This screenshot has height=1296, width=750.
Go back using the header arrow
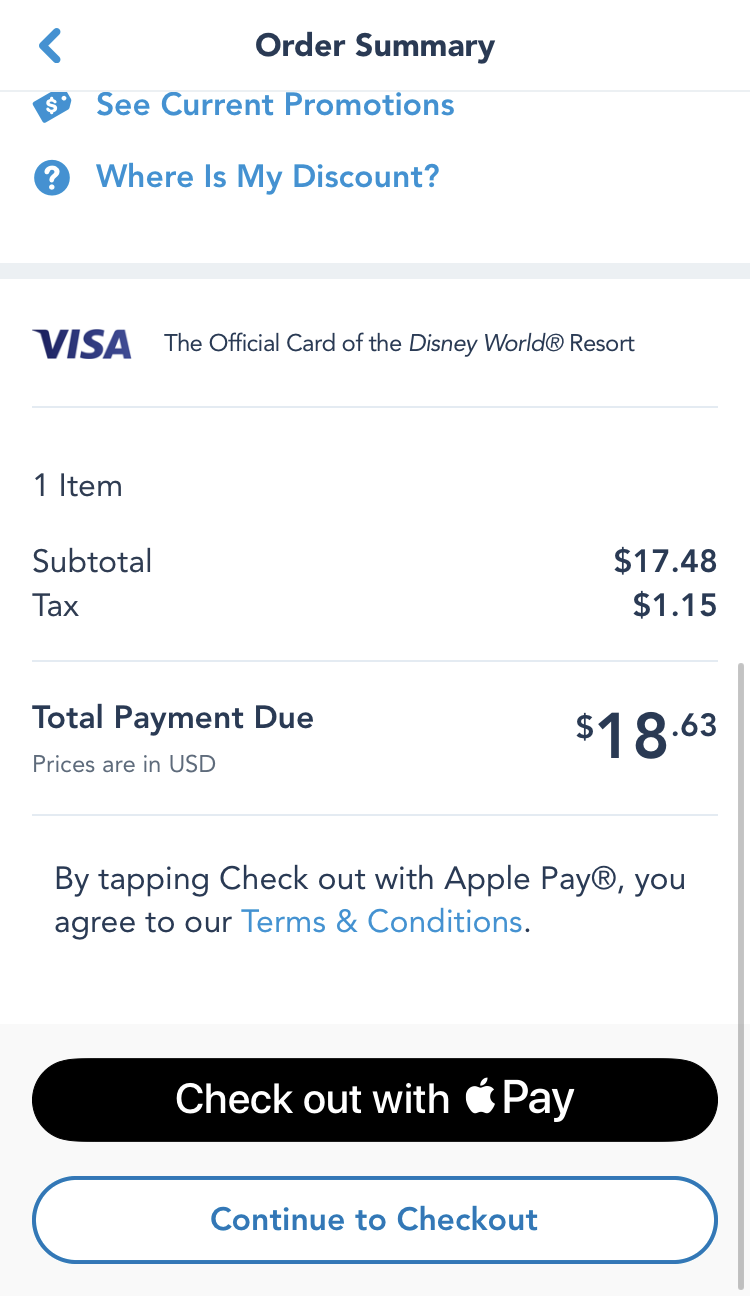50,45
